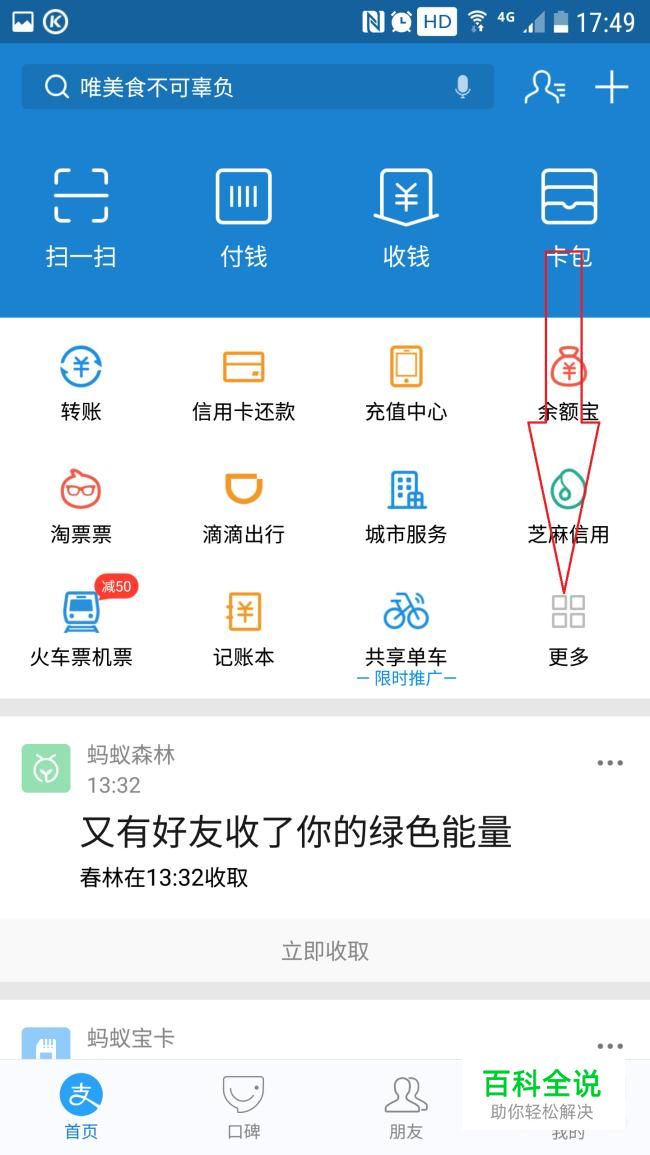
Task: Launch 滴滴出行
Action: pyautogui.click(x=244, y=505)
